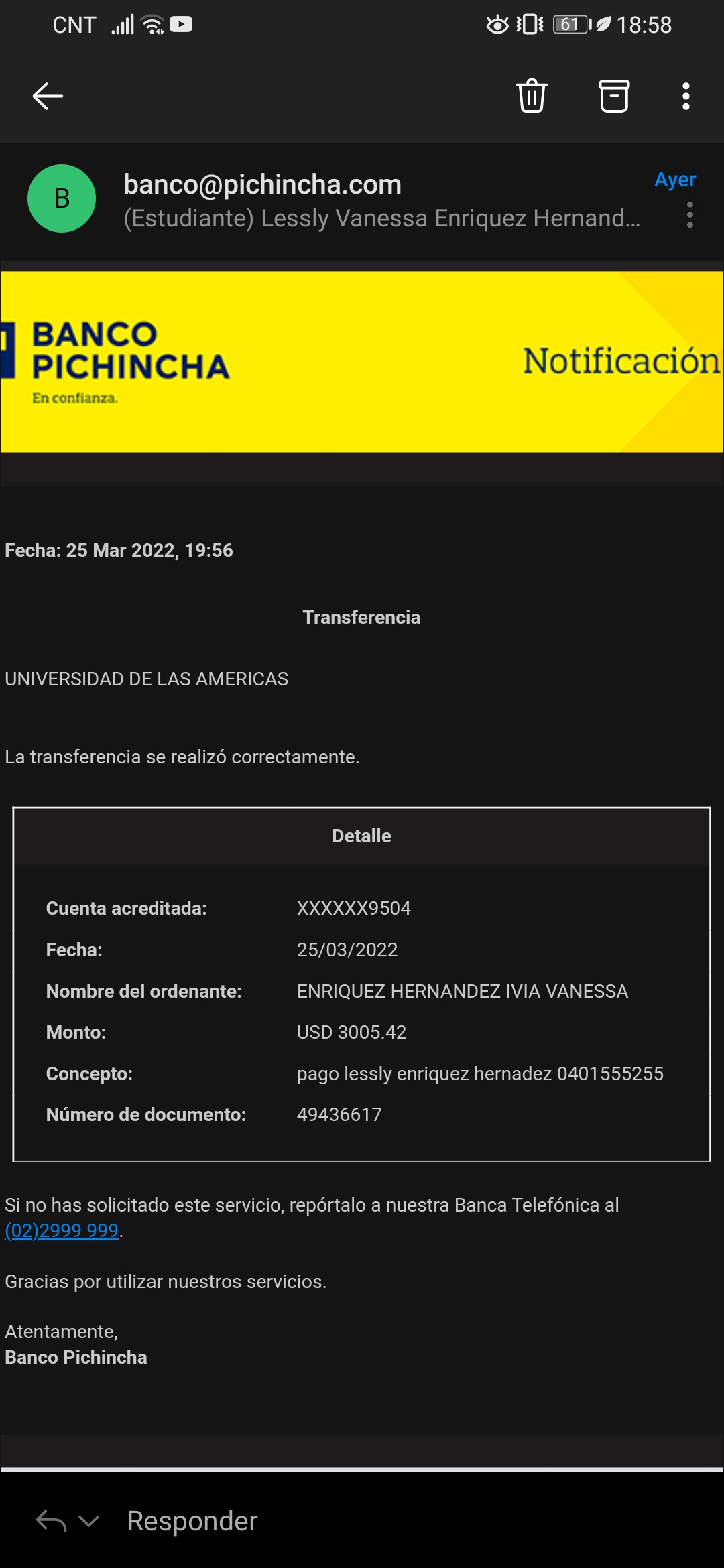Tap Responder to reply

click(192, 1521)
